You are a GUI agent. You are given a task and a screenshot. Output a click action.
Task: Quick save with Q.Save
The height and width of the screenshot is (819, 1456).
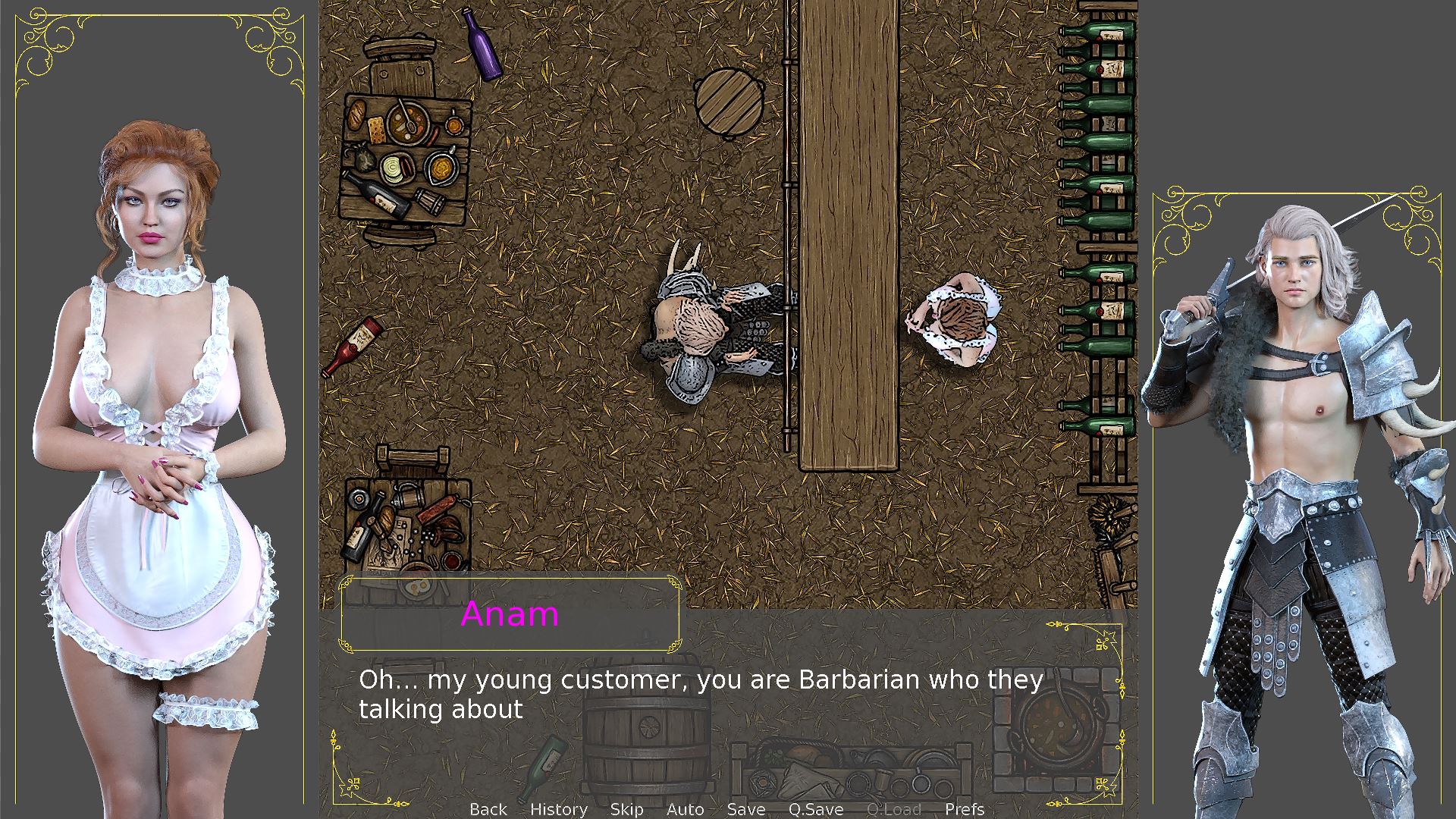click(815, 809)
